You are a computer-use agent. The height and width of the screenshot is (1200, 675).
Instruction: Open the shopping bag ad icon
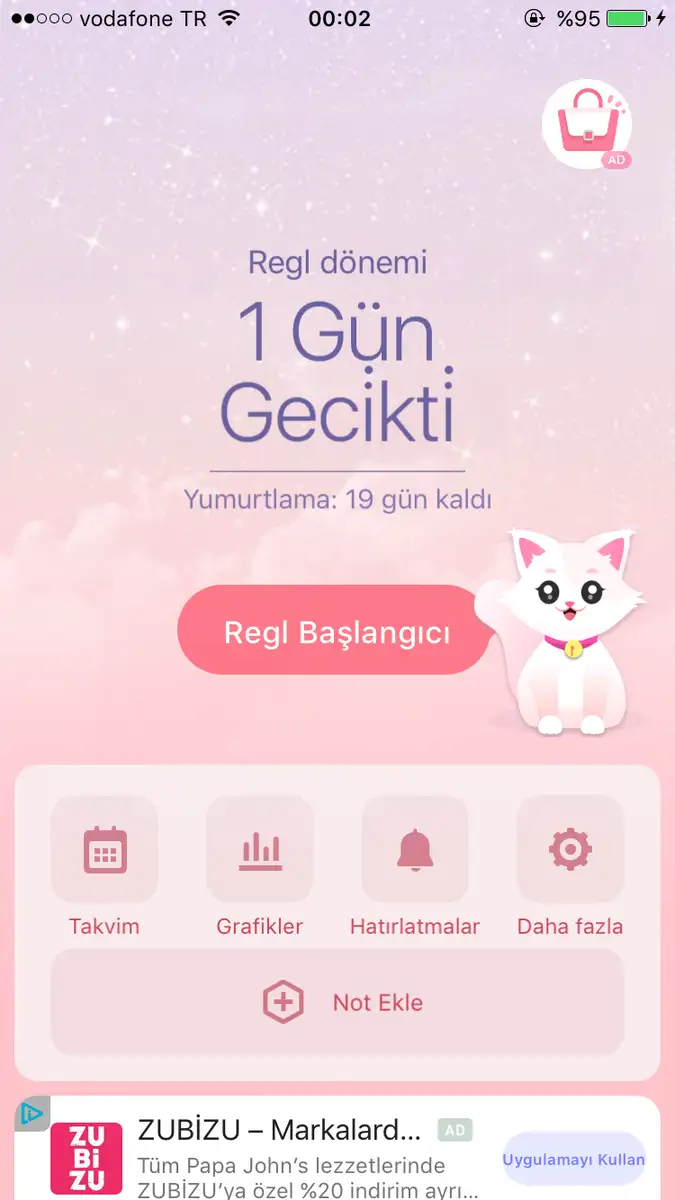[586, 124]
